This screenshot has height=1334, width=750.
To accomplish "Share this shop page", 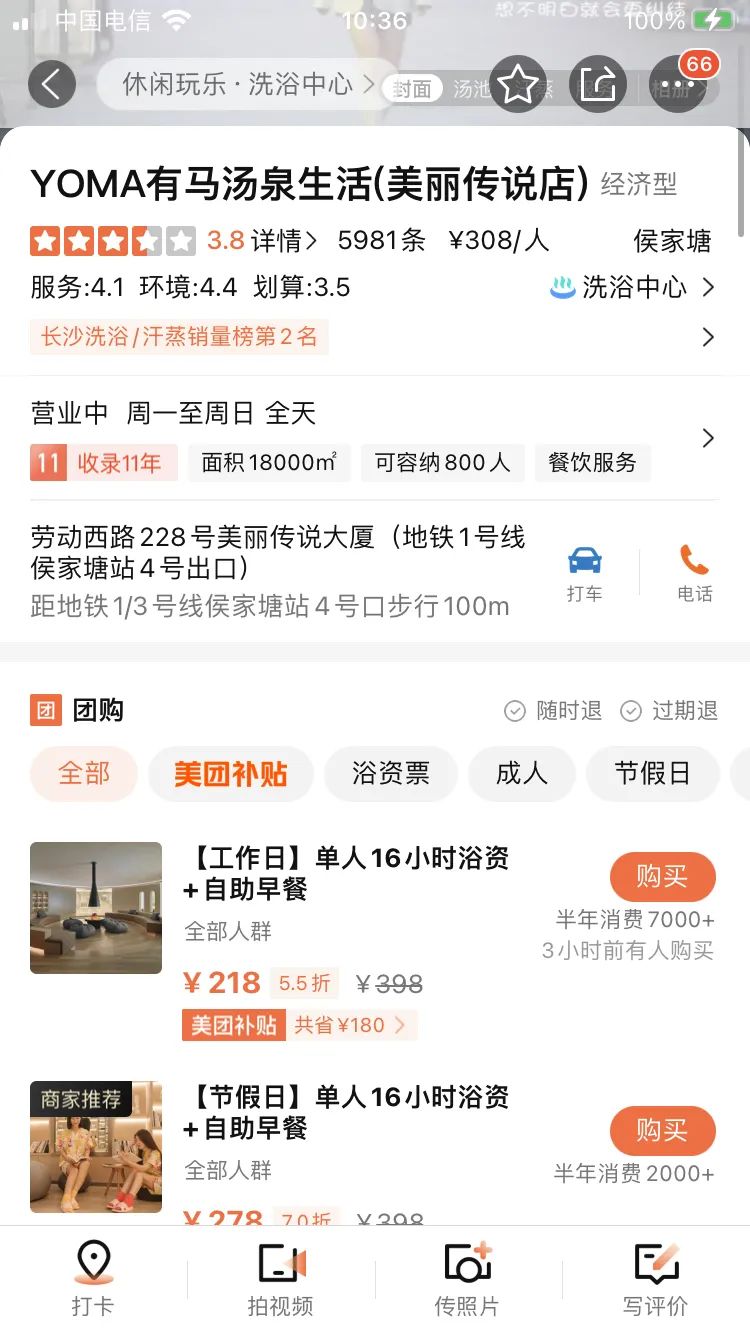I will [x=598, y=85].
